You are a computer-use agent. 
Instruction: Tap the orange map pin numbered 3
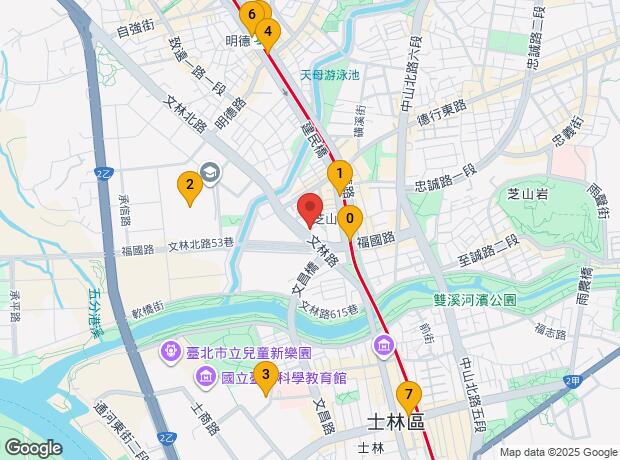(x=264, y=376)
